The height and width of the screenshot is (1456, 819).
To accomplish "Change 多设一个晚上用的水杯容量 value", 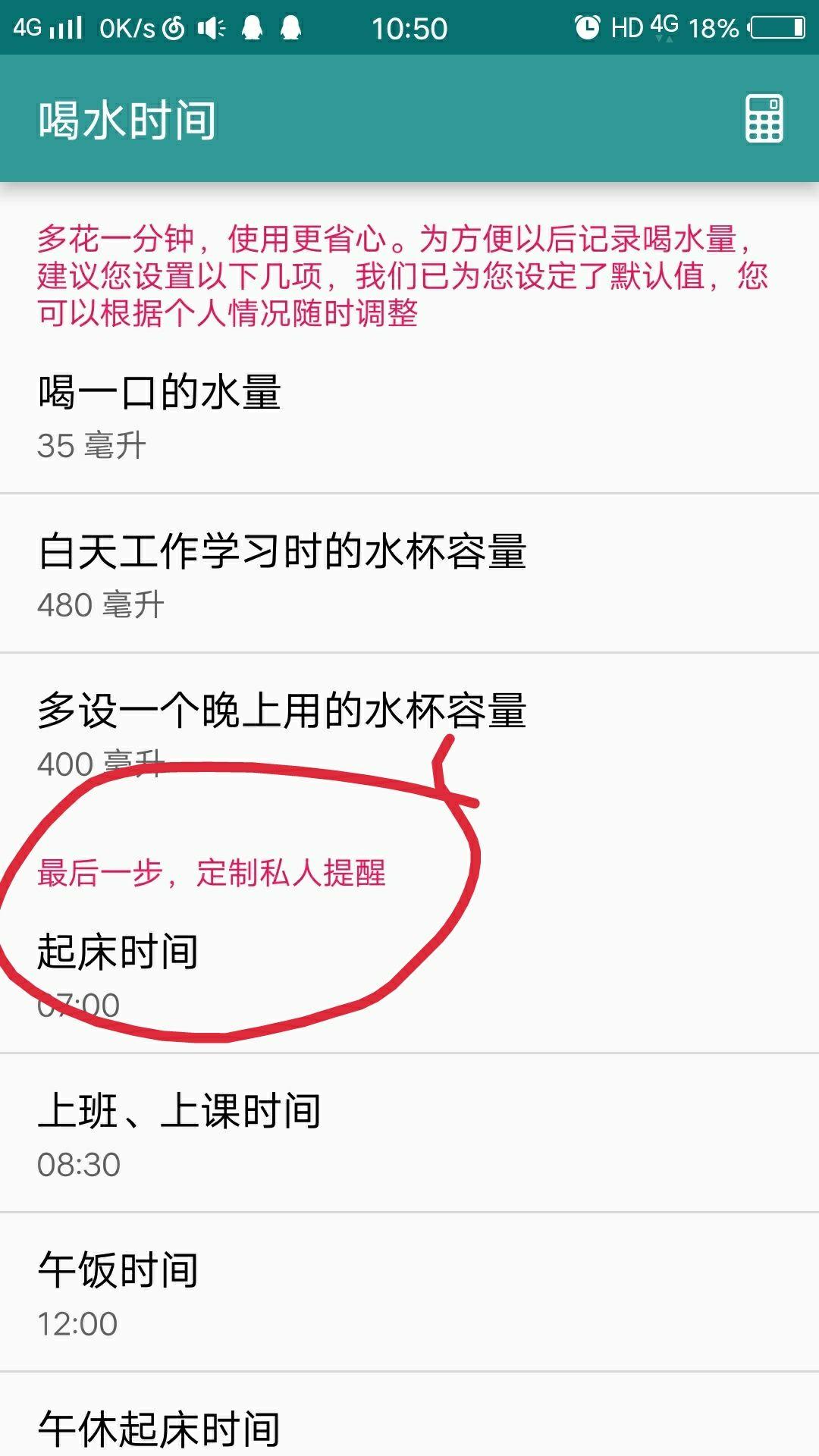I will click(409, 733).
